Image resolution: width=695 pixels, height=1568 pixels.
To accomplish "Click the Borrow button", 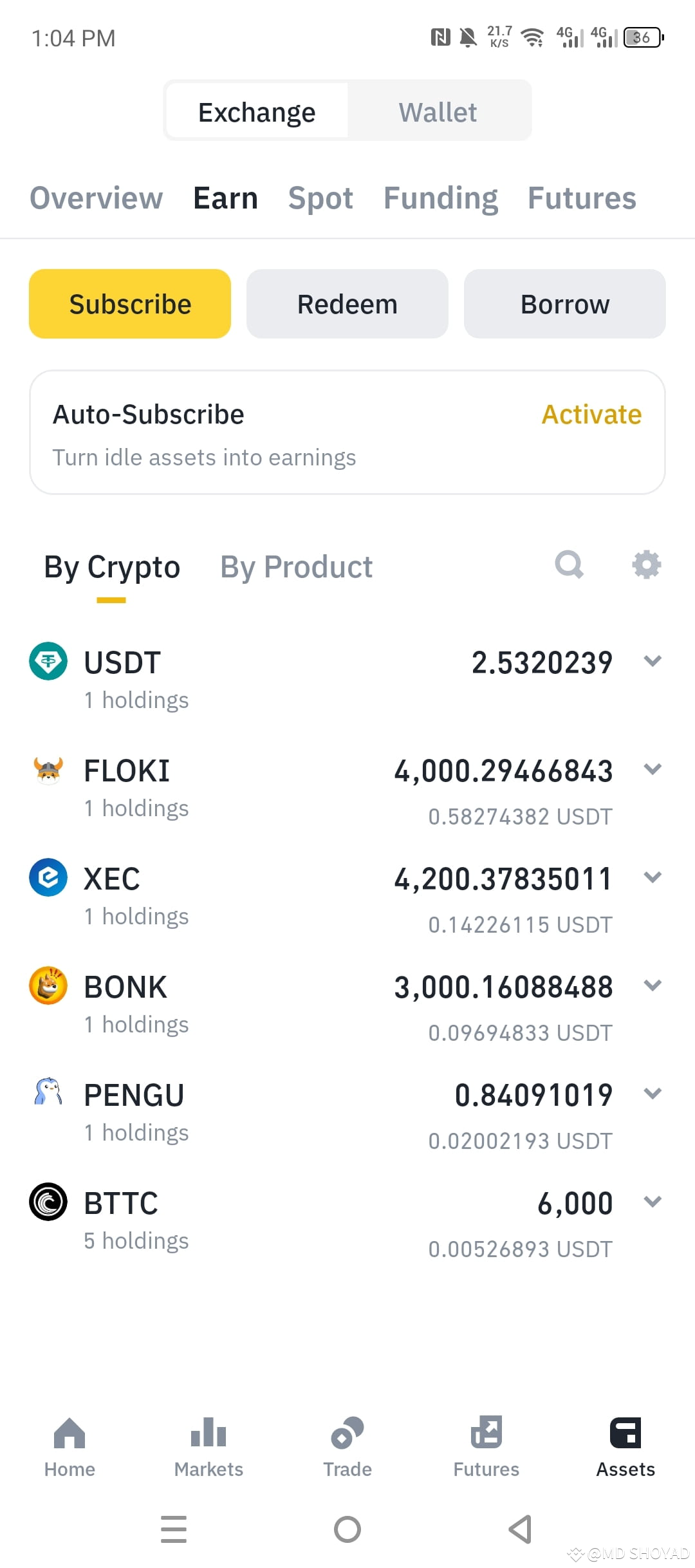I will (x=564, y=303).
